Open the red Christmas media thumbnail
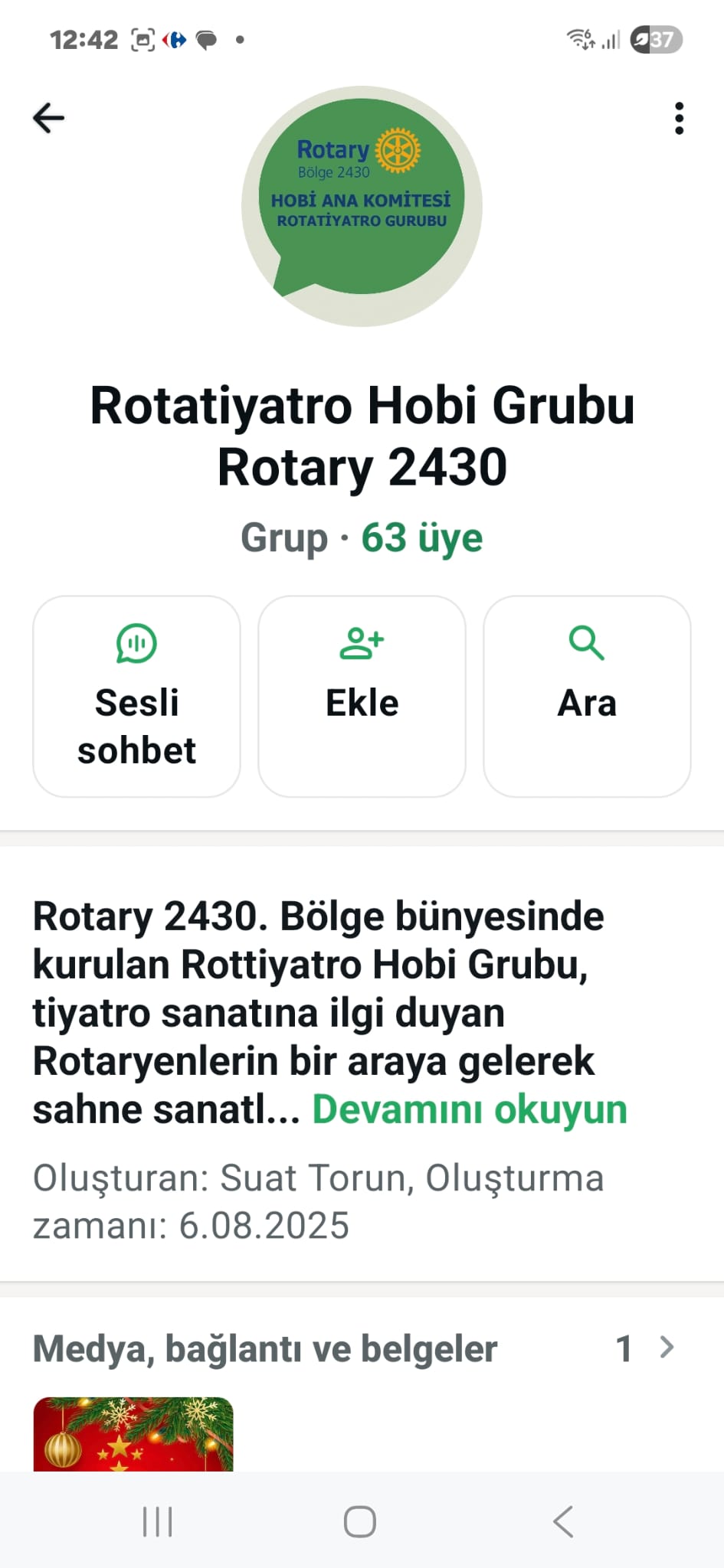Viewport: 724px width, 1568px height. (x=133, y=1433)
